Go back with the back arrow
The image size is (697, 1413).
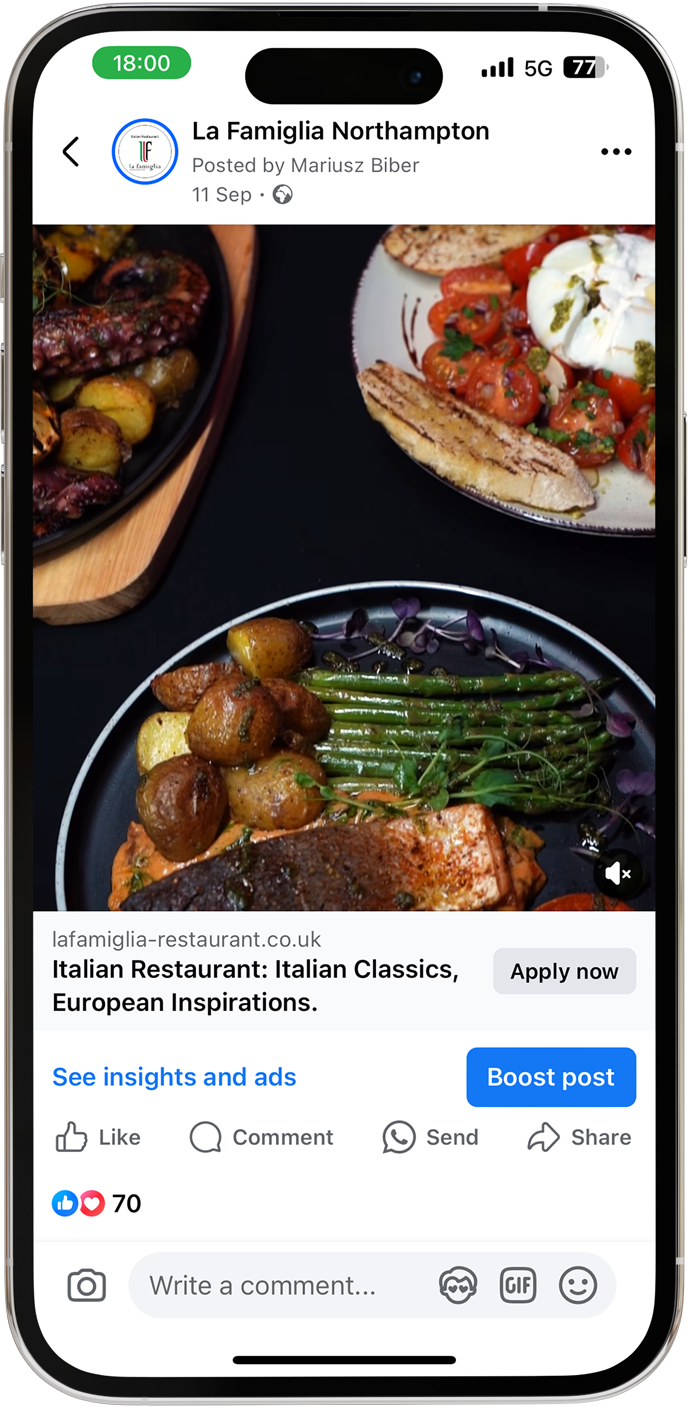coord(70,152)
